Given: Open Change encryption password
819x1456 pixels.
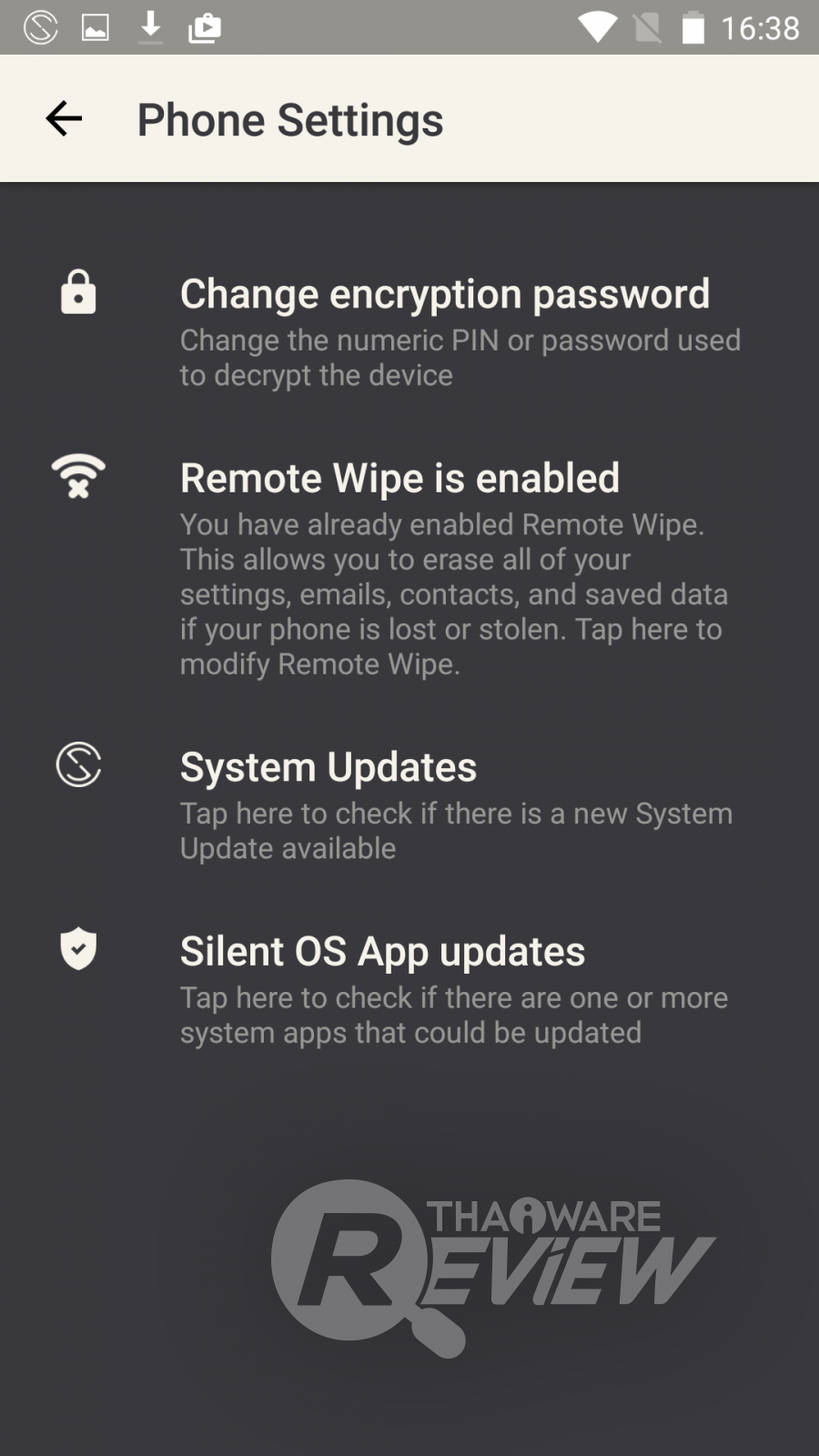Looking at the screenshot, I should 444,330.
